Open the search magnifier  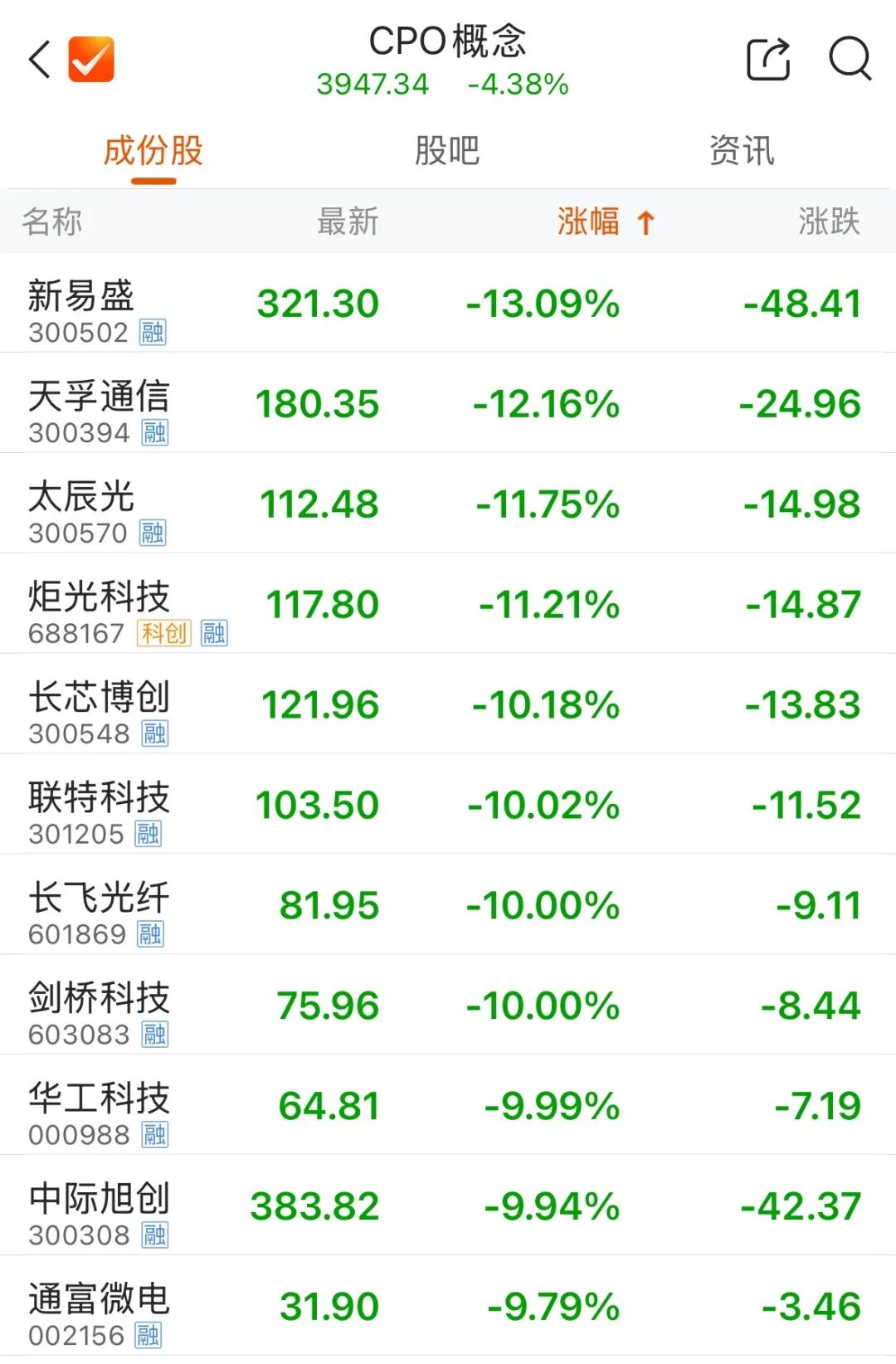pyautogui.click(x=850, y=60)
